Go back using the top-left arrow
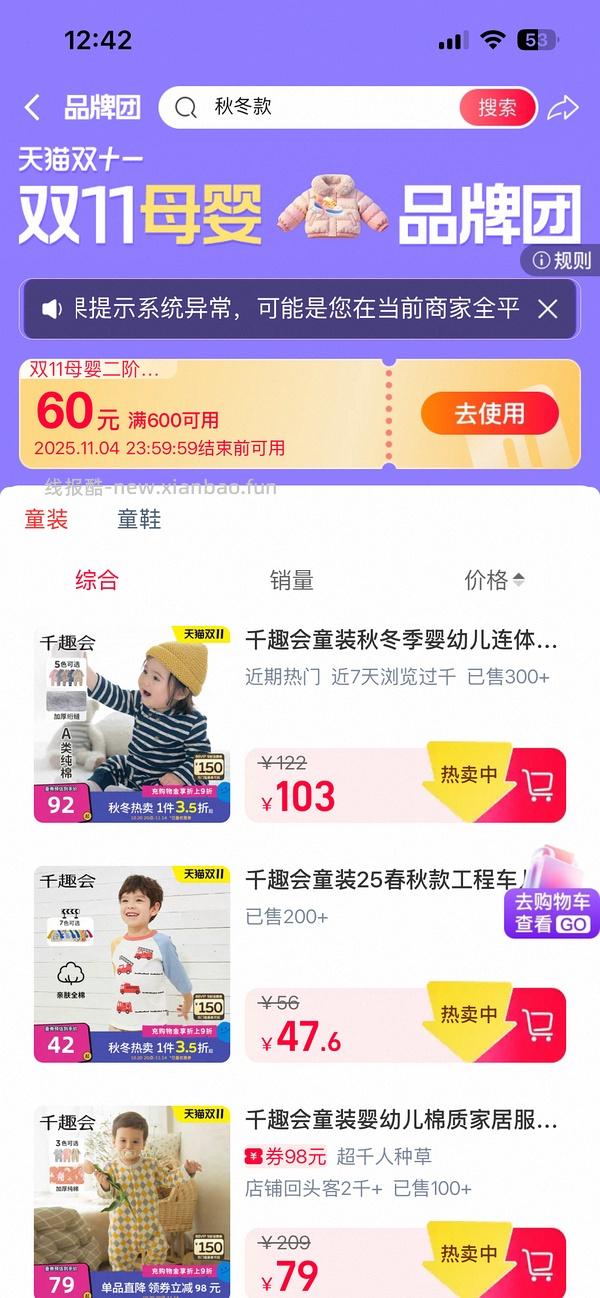Viewport: 600px width, 1298px height. (32, 108)
